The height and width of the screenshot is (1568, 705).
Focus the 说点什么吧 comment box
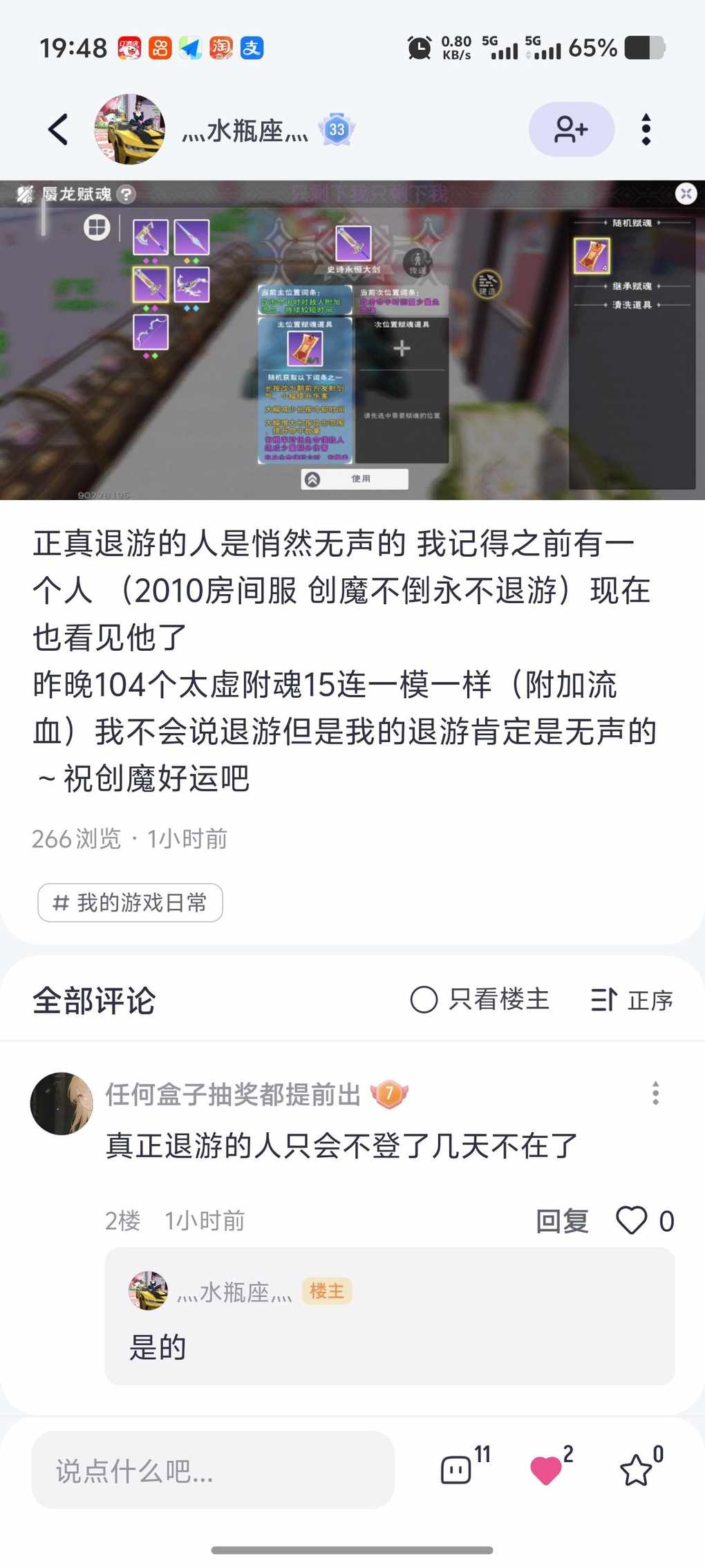click(x=213, y=1471)
